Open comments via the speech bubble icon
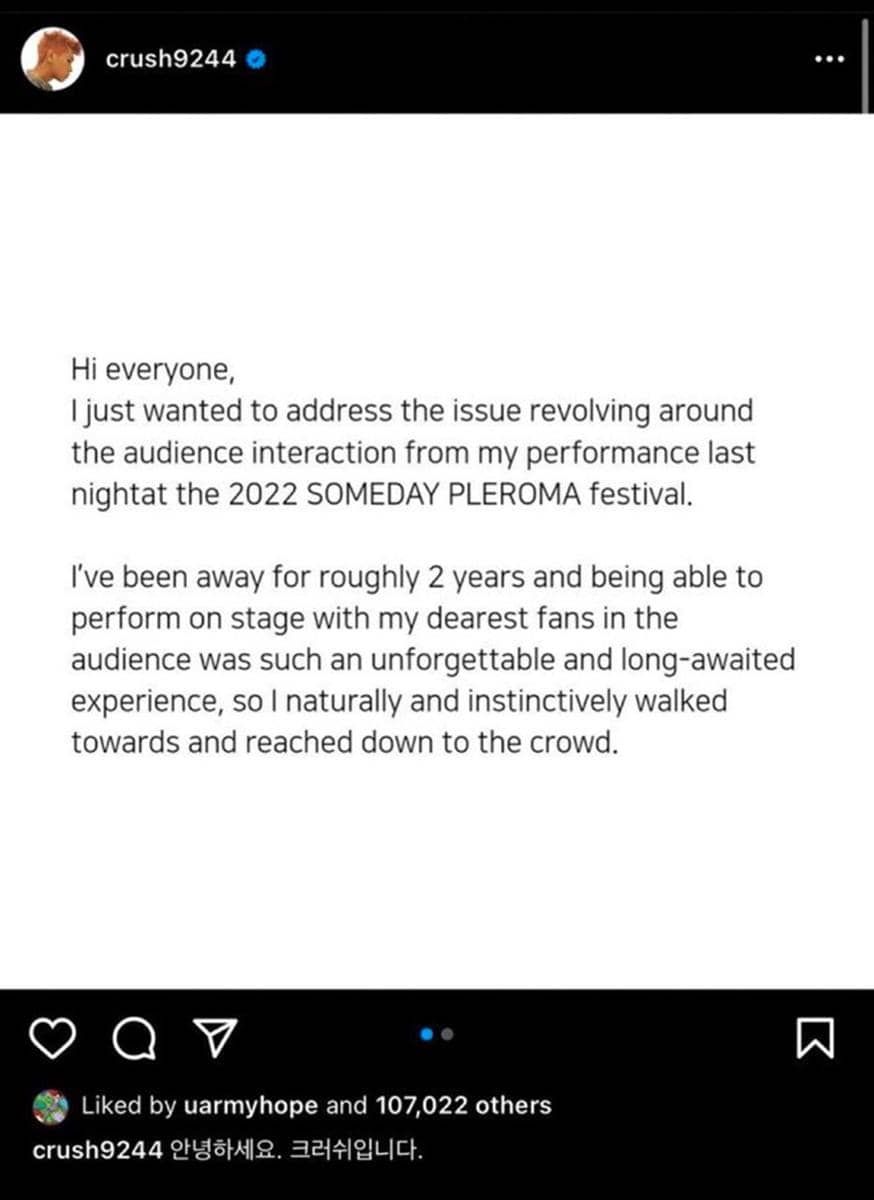Image resolution: width=874 pixels, height=1200 pixels. [x=133, y=1041]
